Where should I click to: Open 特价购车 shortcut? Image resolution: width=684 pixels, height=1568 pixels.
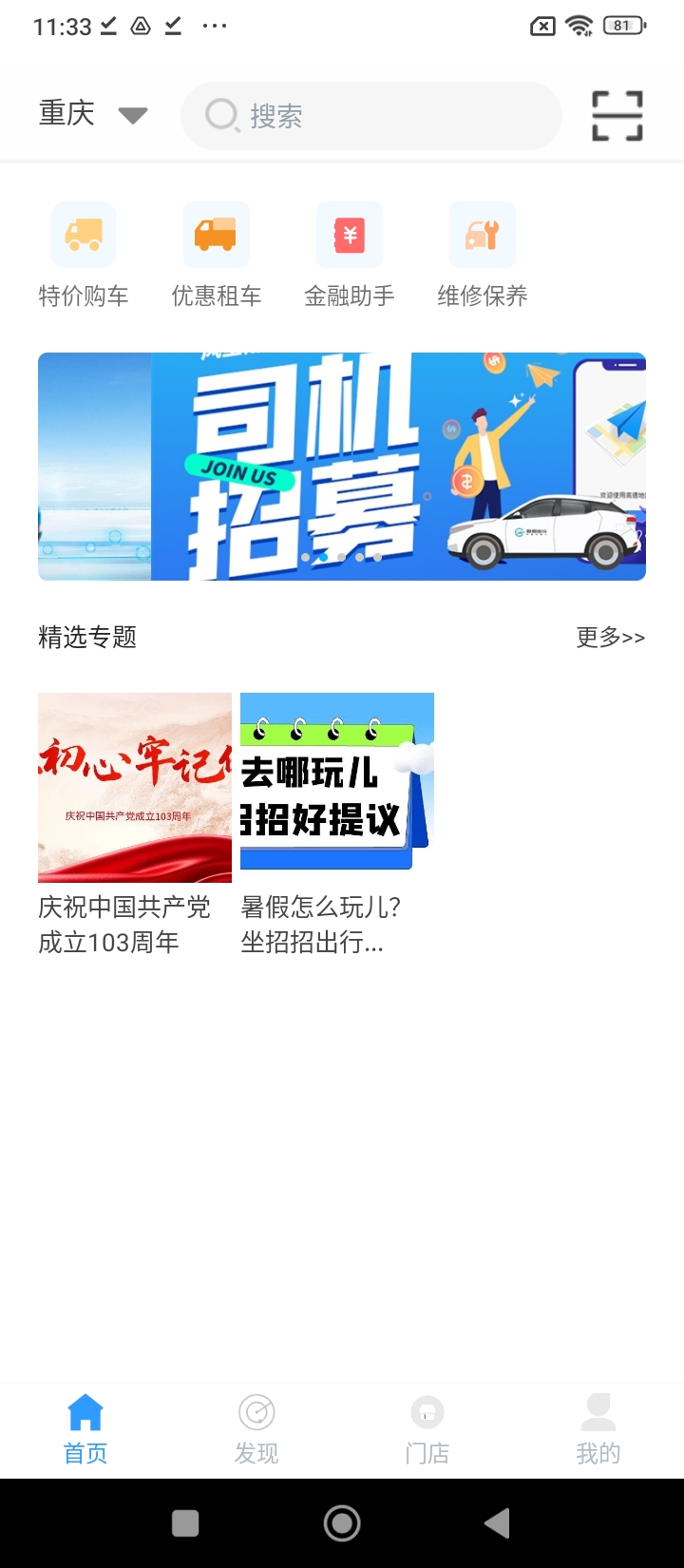pyautogui.click(x=84, y=255)
